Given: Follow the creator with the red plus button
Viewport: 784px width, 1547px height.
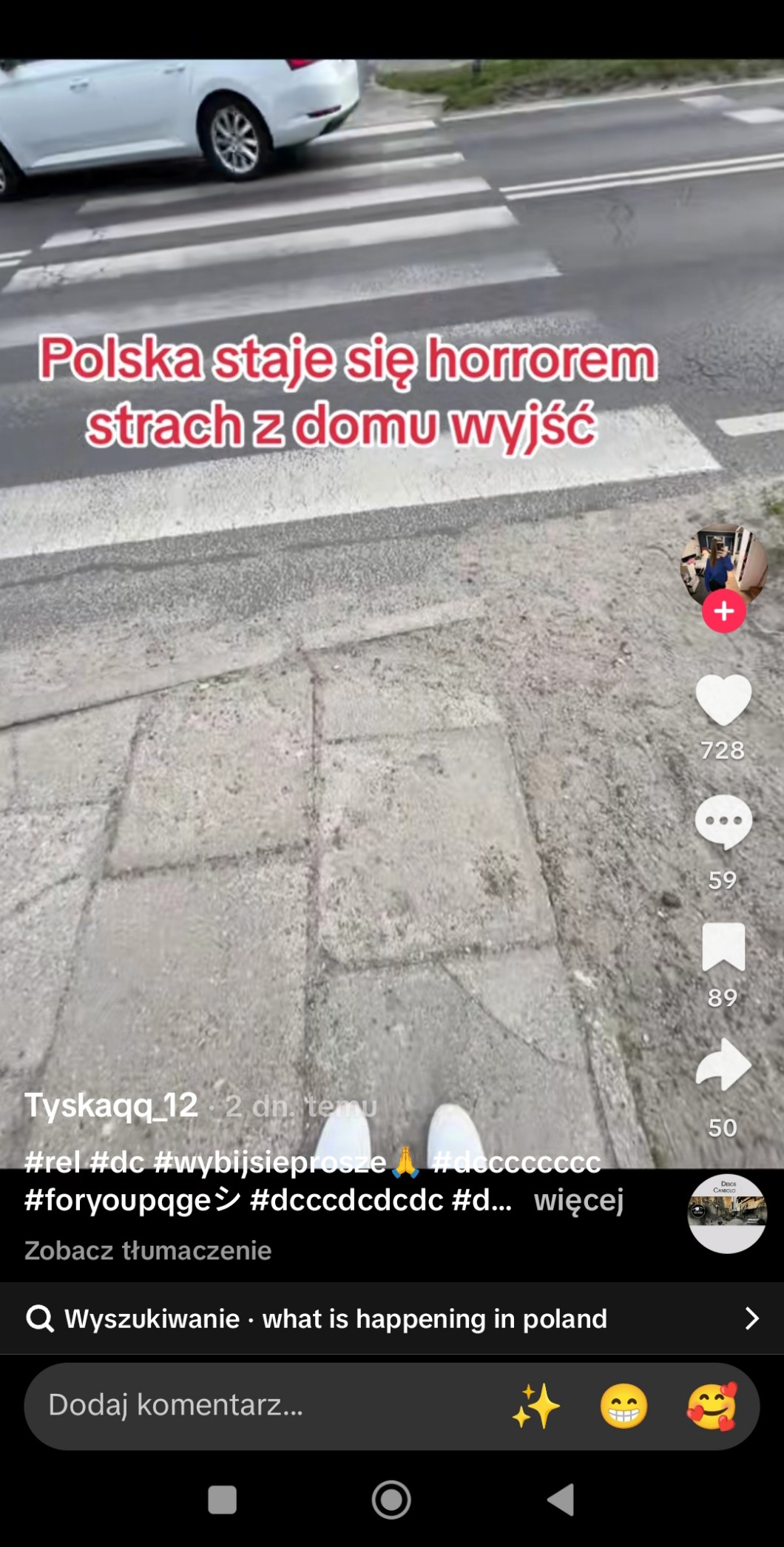Looking at the screenshot, I should 723,611.
